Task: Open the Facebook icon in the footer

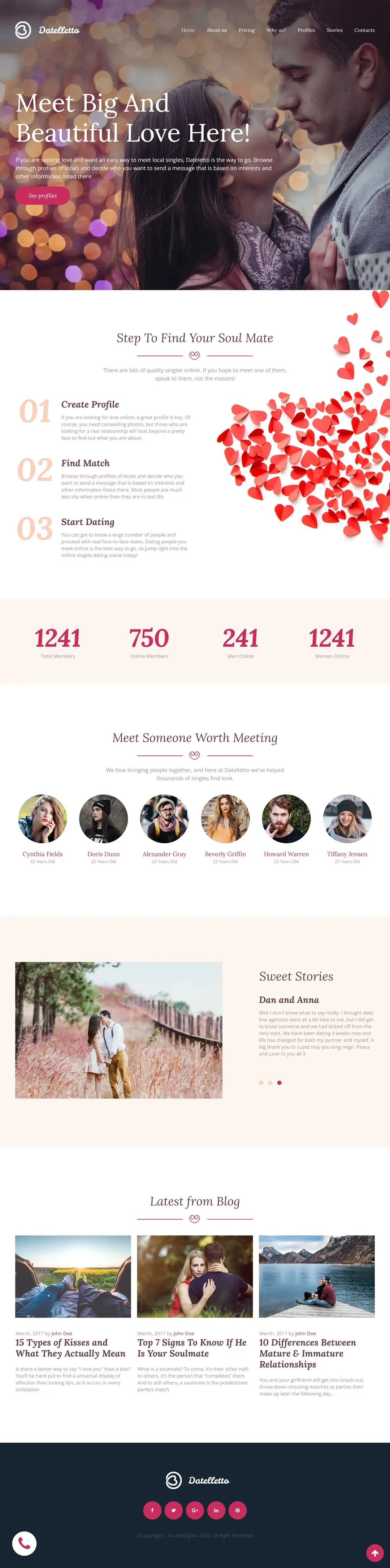Action: pyautogui.click(x=152, y=1509)
